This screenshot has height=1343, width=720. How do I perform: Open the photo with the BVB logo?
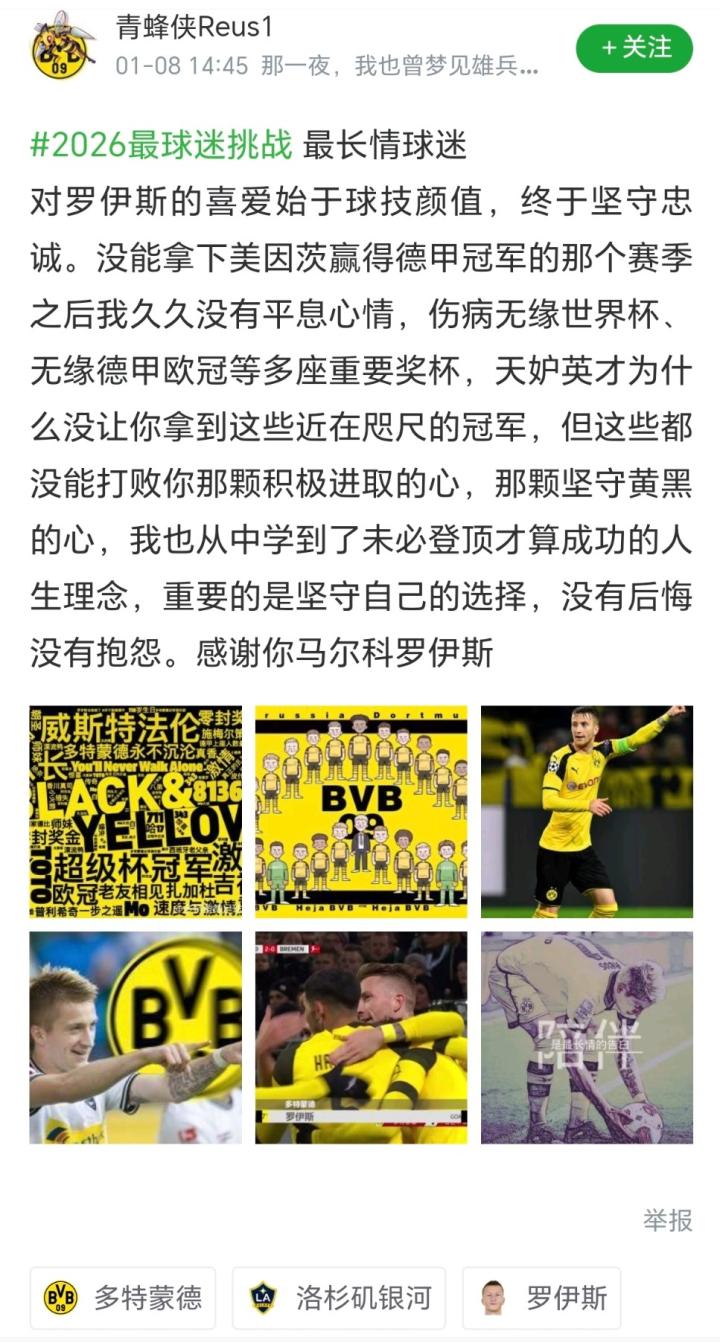point(135,1037)
